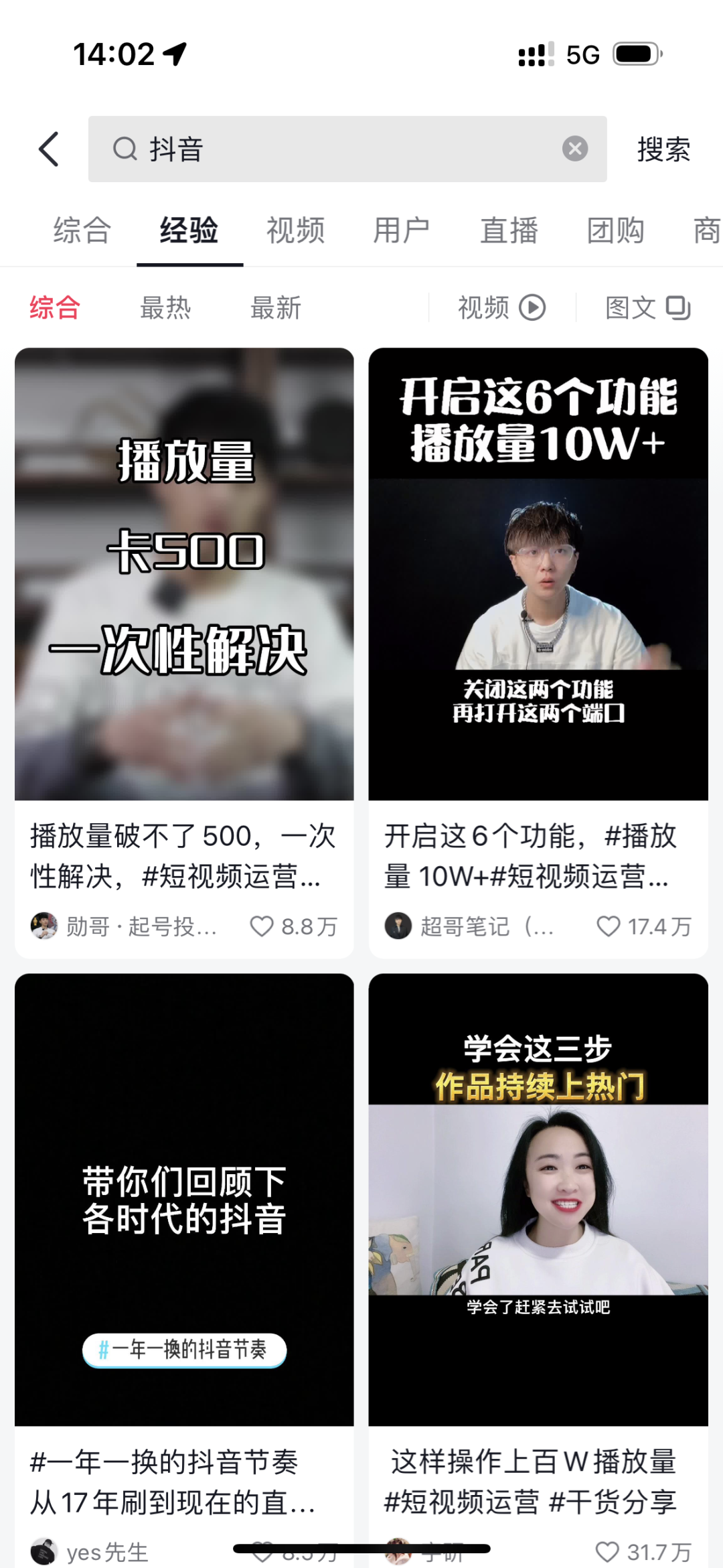Open the 学会这三步 video card
The image size is (723, 1568).
tap(538, 1199)
